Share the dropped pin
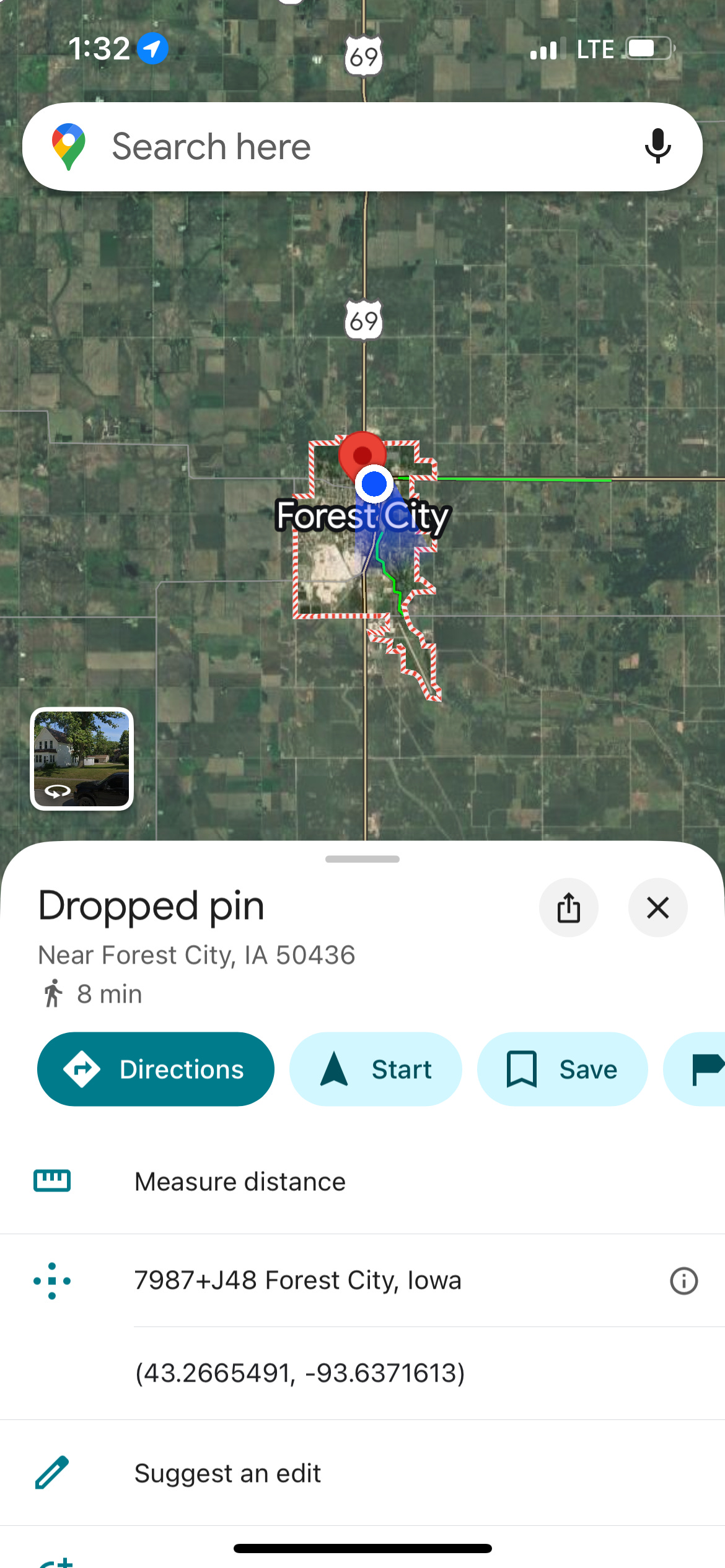Image resolution: width=725 pixels, height=1568 pixels. [568, 908]
